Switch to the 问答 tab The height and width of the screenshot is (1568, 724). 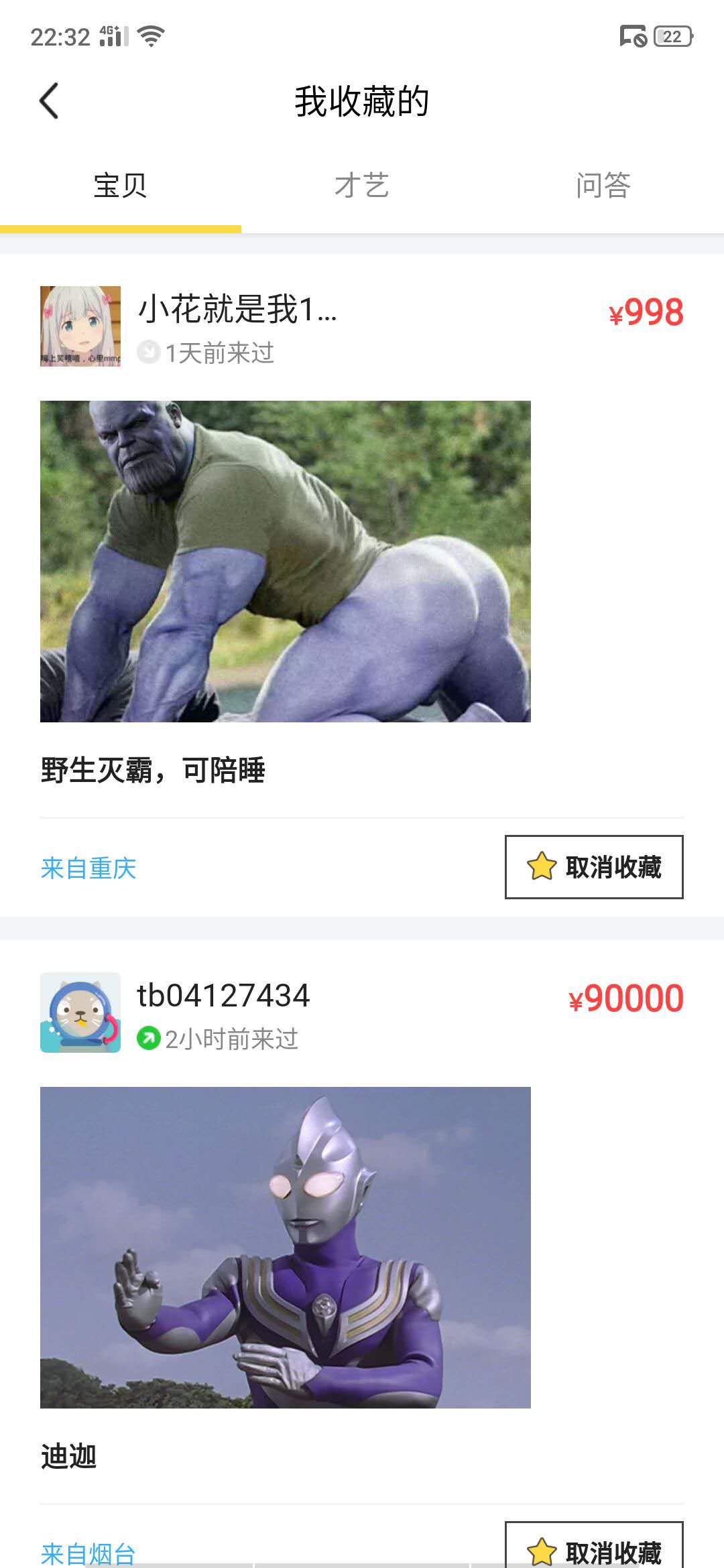[603, 186]
